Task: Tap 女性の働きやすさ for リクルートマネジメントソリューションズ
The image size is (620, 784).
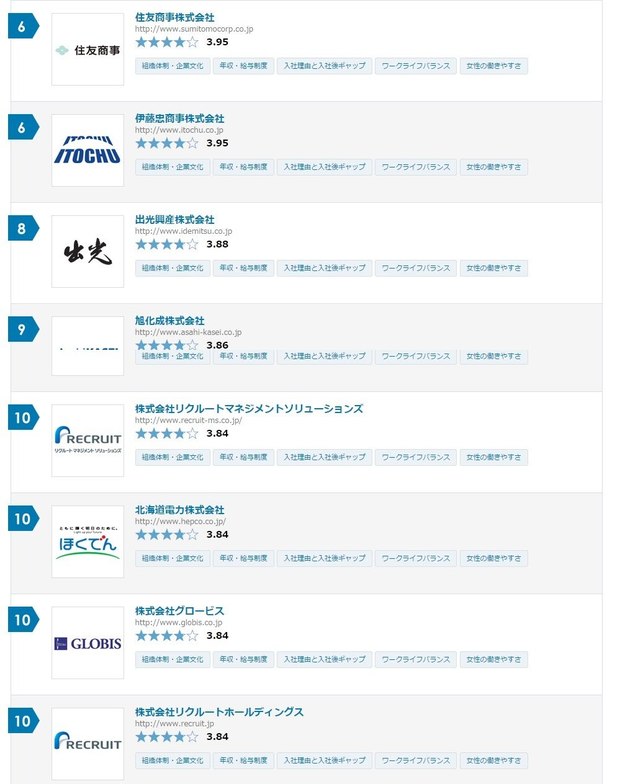Action: point(493,457)
